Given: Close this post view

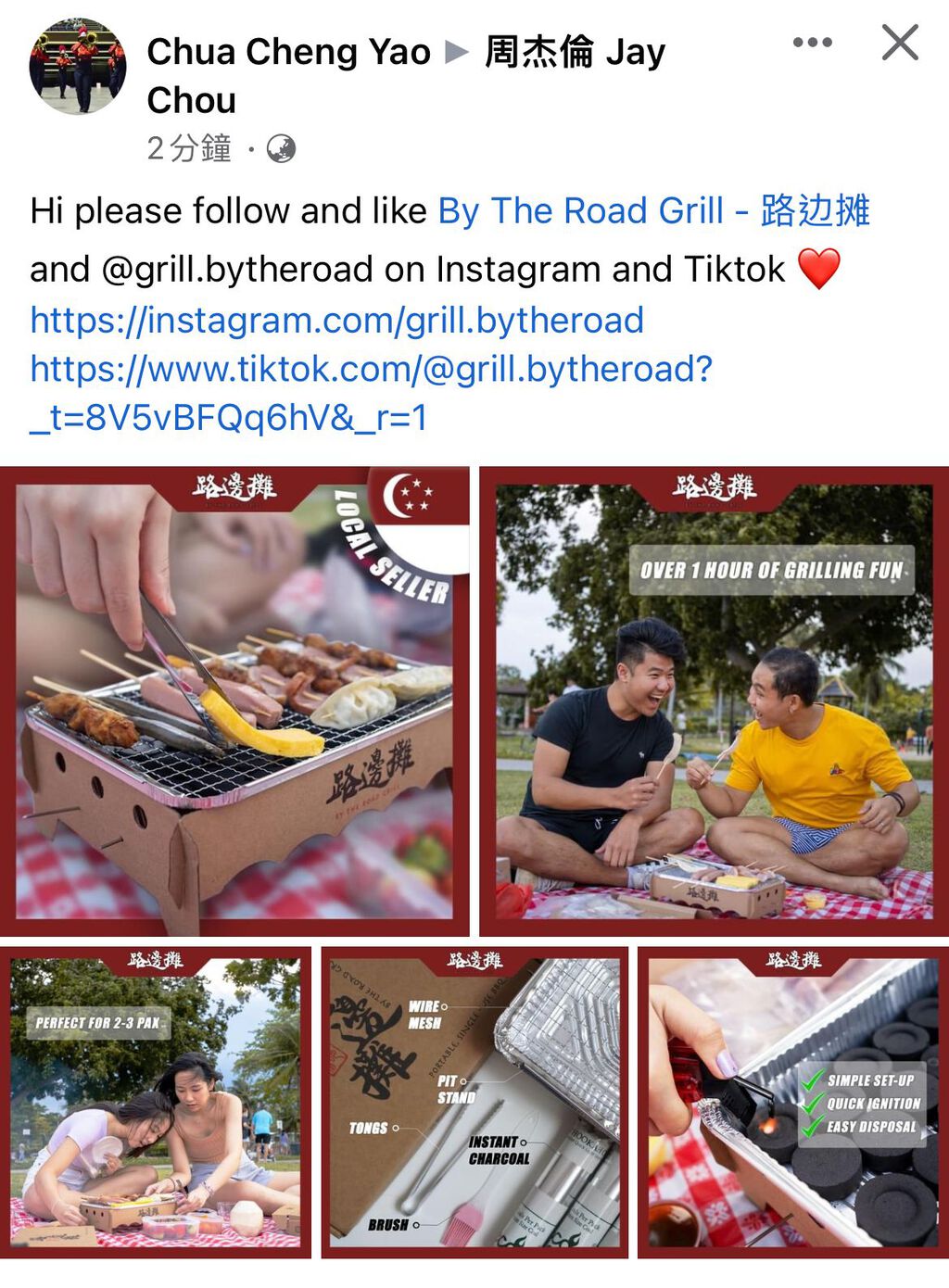Looking at the screenshot, I should point(900,43).
